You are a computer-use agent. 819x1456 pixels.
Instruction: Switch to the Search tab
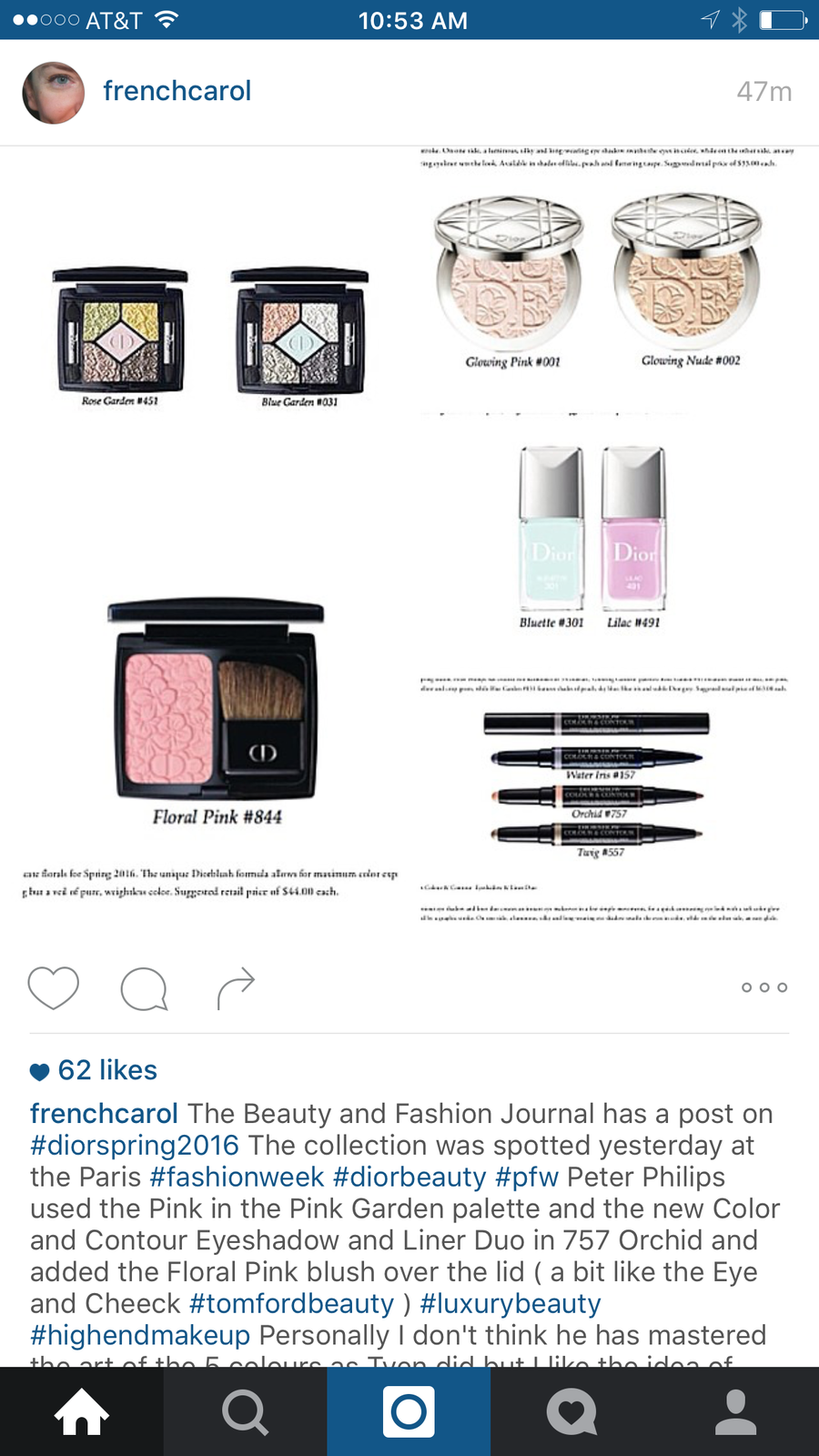[246, 1411]
